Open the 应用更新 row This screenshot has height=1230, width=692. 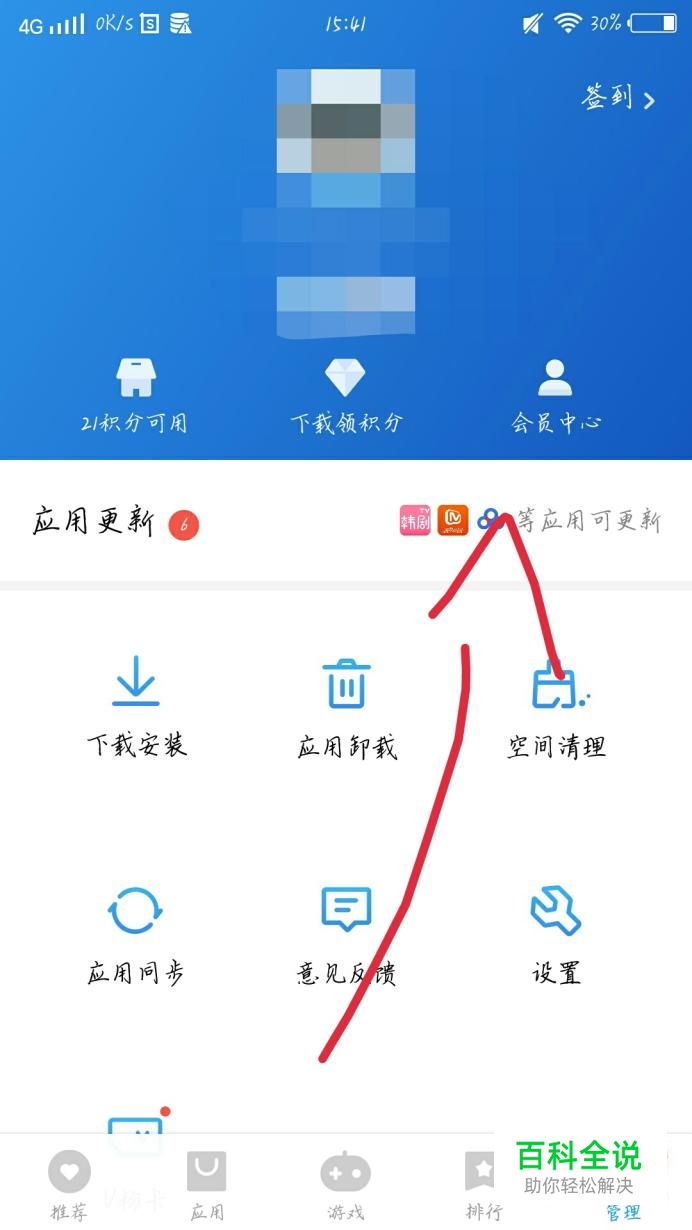click(346, 522)
